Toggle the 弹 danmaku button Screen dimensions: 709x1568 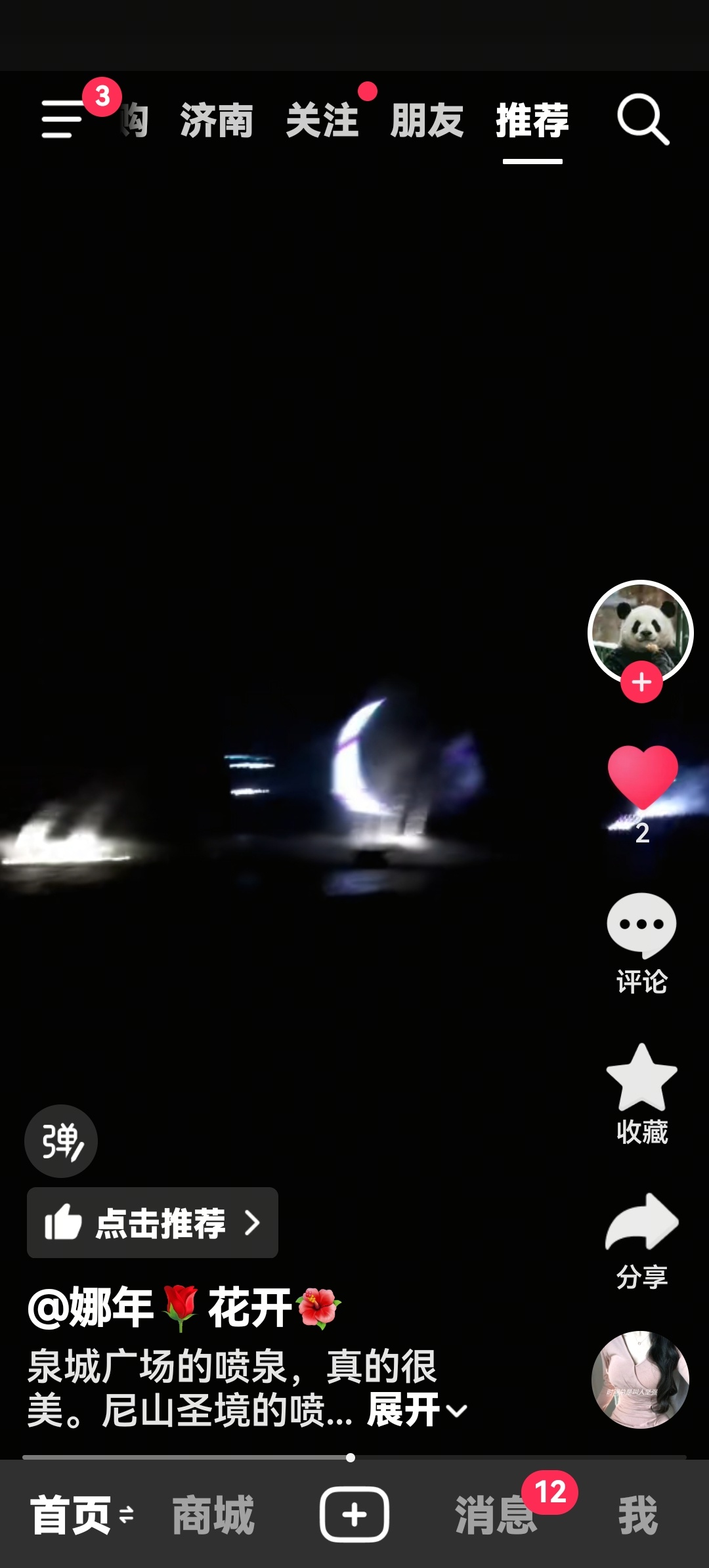pos(61,1141)
